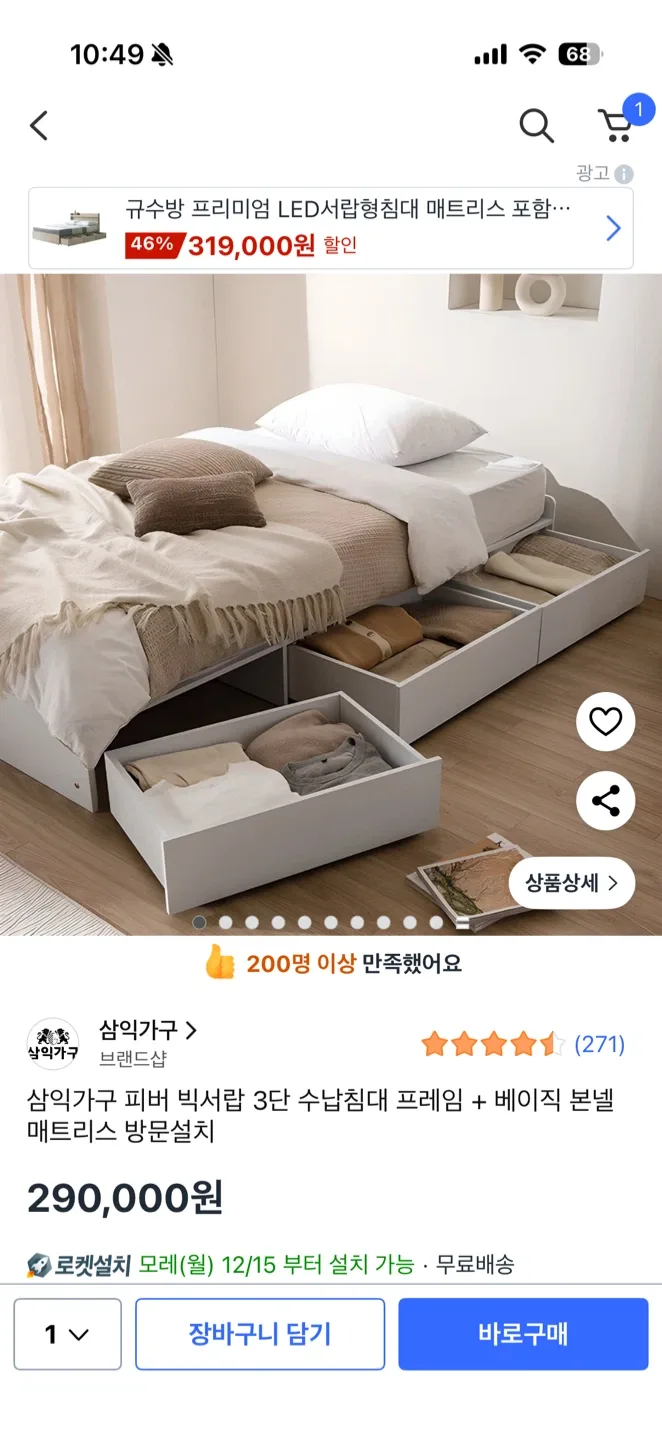662x1440 pixels.
Task: Tap the ad info icon next to 광고
Action: (x=624, y=174)
